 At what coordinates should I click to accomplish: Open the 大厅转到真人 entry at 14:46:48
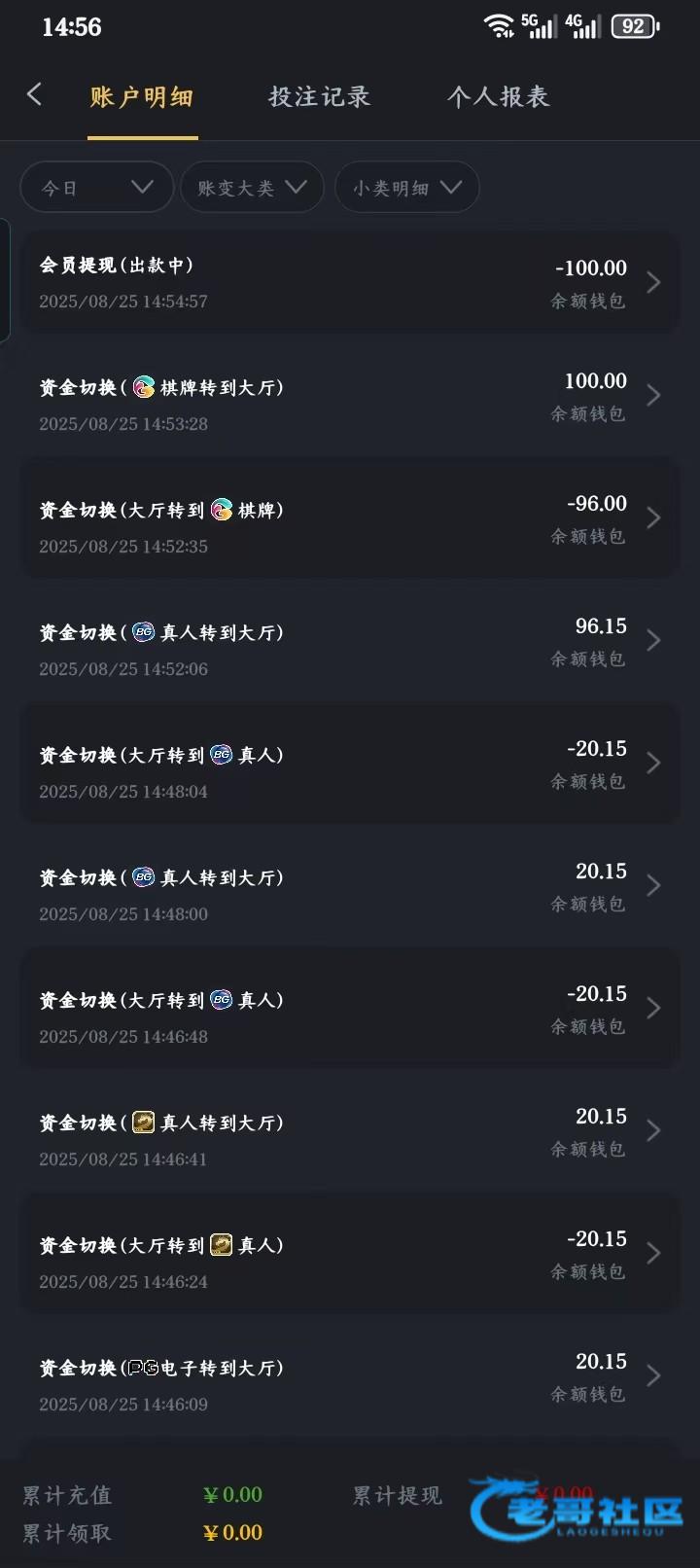pyautogui.click(x=350, y=1017)
